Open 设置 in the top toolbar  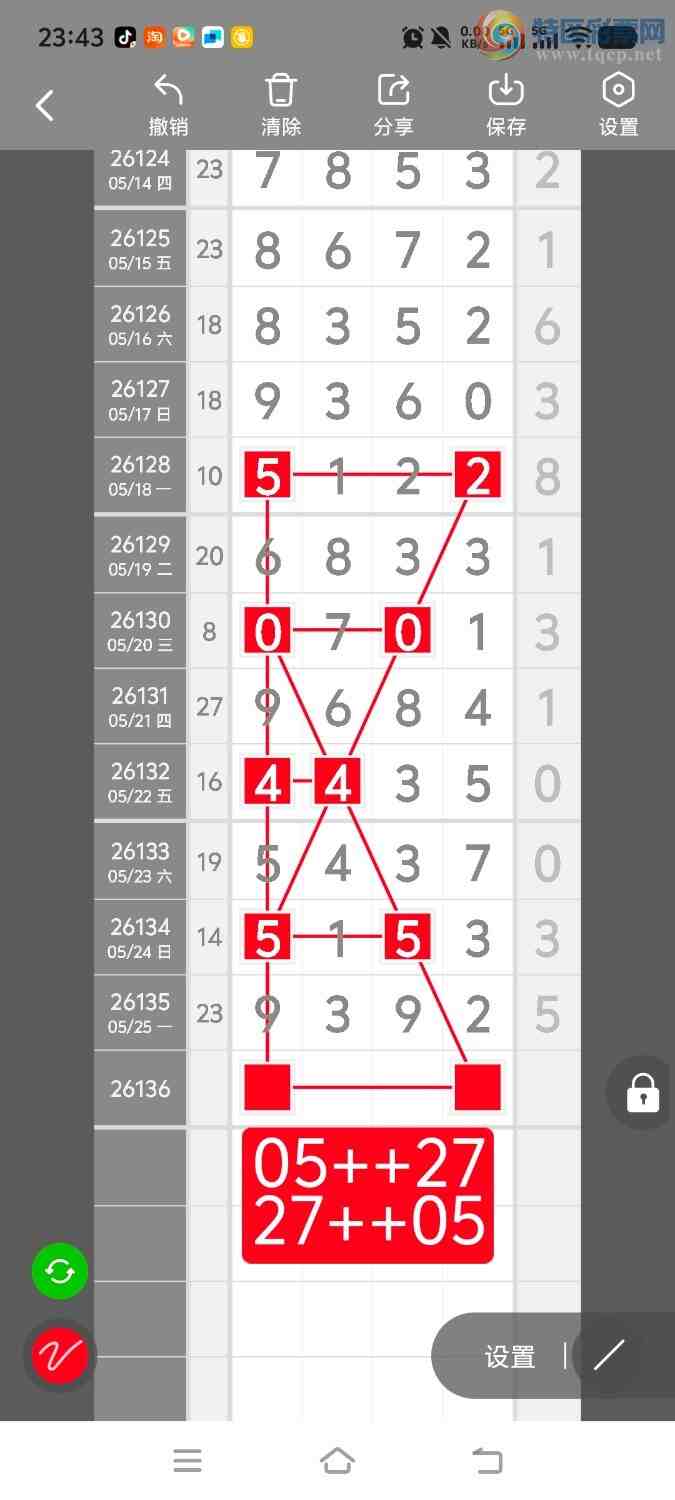618,106
